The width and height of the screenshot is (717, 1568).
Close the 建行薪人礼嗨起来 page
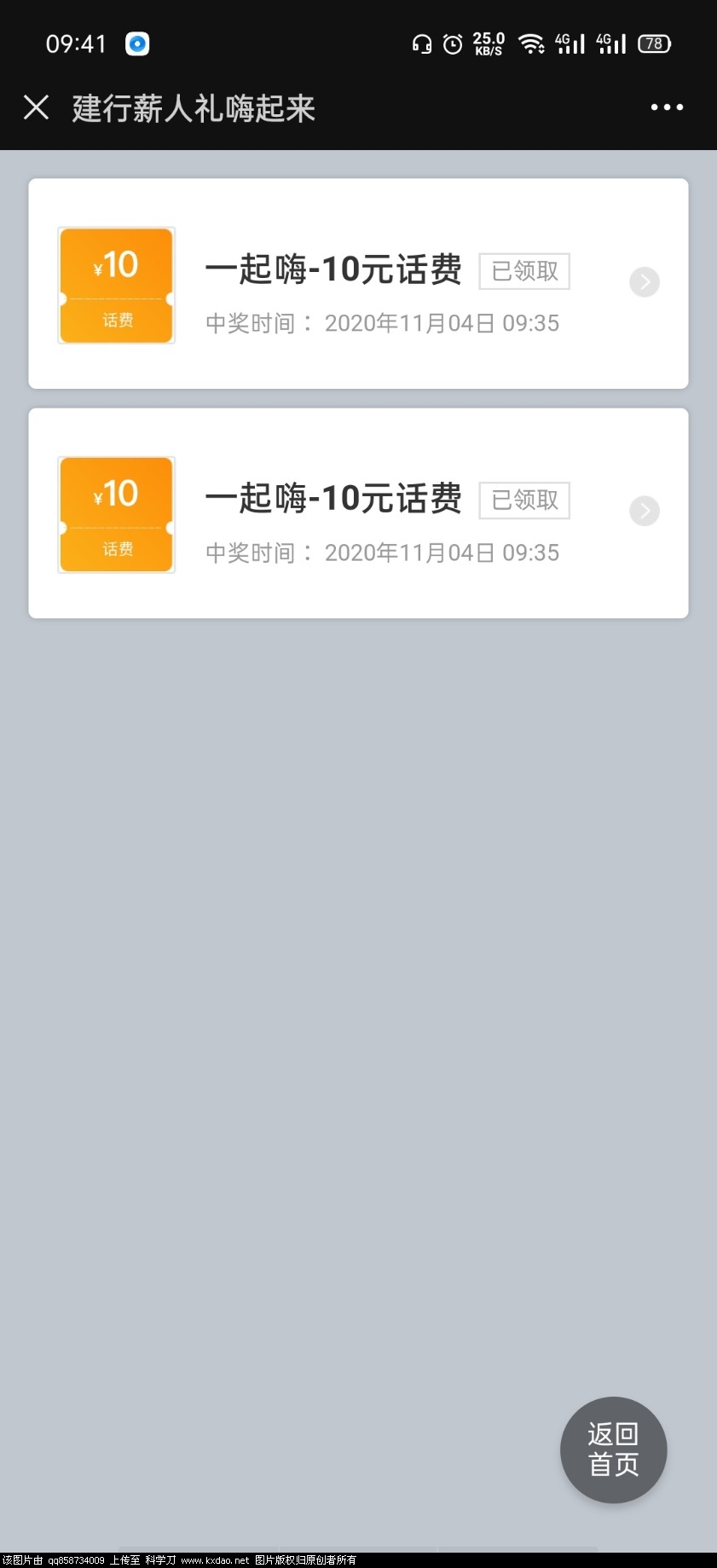36,107
